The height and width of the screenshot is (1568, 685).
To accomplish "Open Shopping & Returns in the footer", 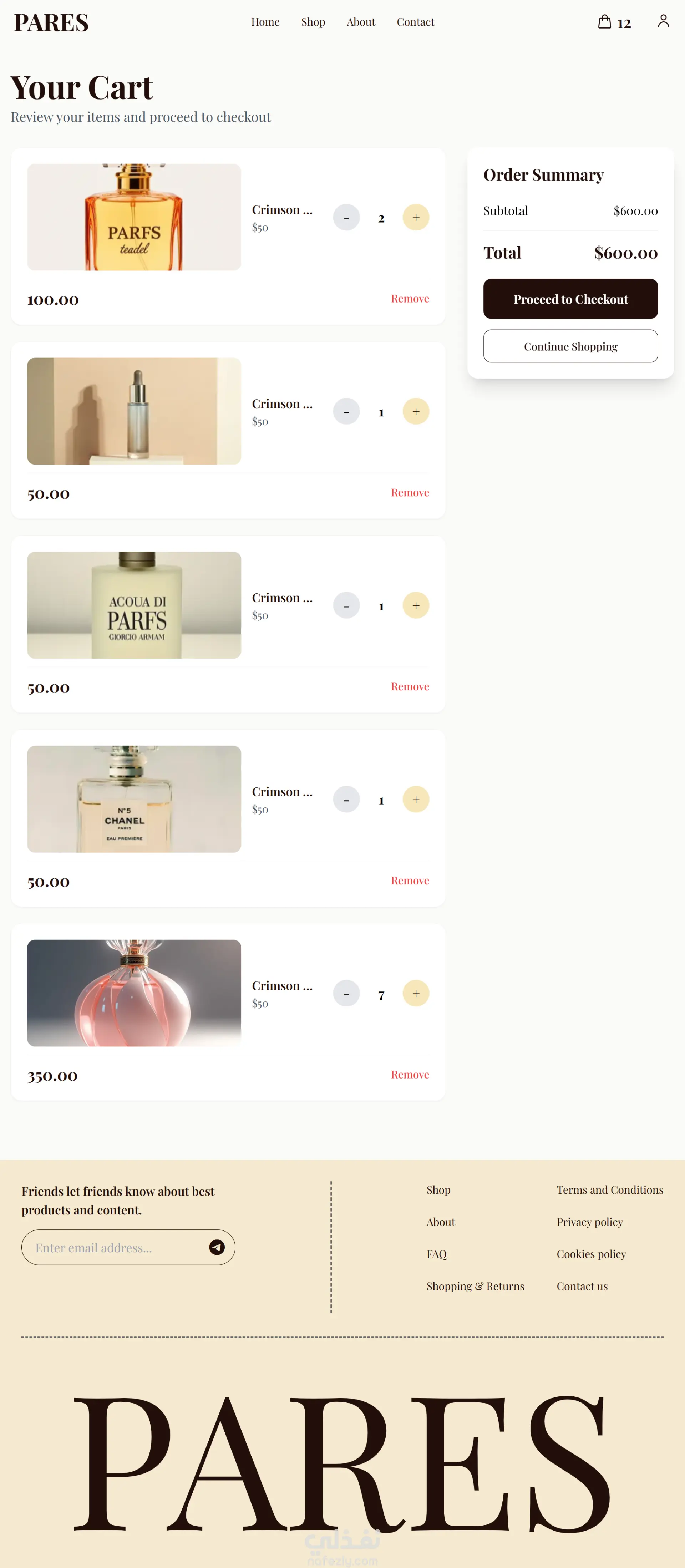I will tap(475, 1286).
